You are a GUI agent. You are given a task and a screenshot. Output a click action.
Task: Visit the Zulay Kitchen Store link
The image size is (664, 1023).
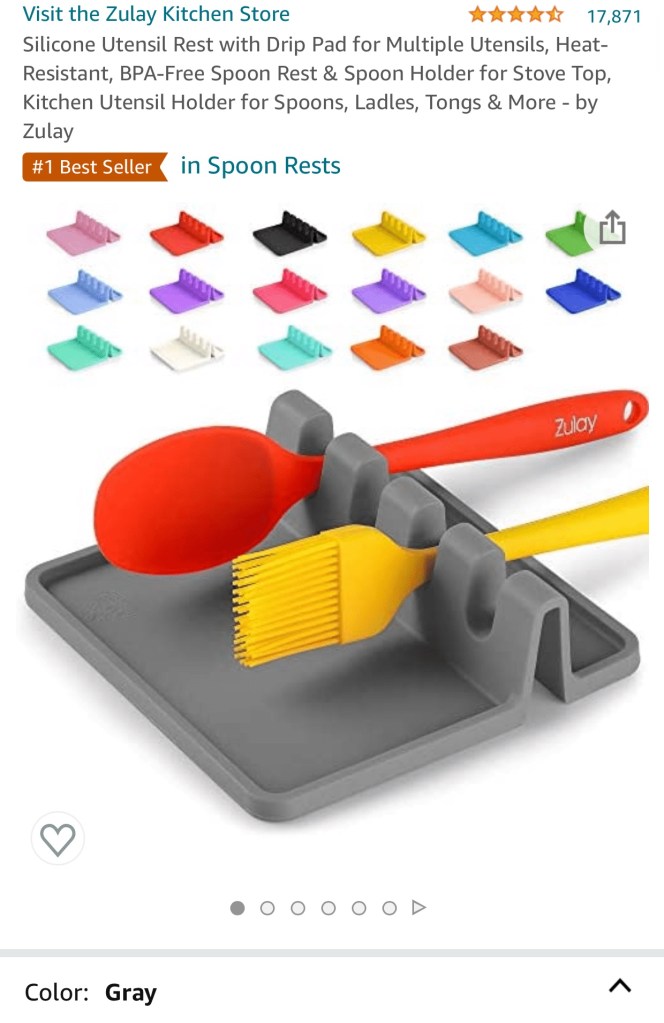coord(156,15)
